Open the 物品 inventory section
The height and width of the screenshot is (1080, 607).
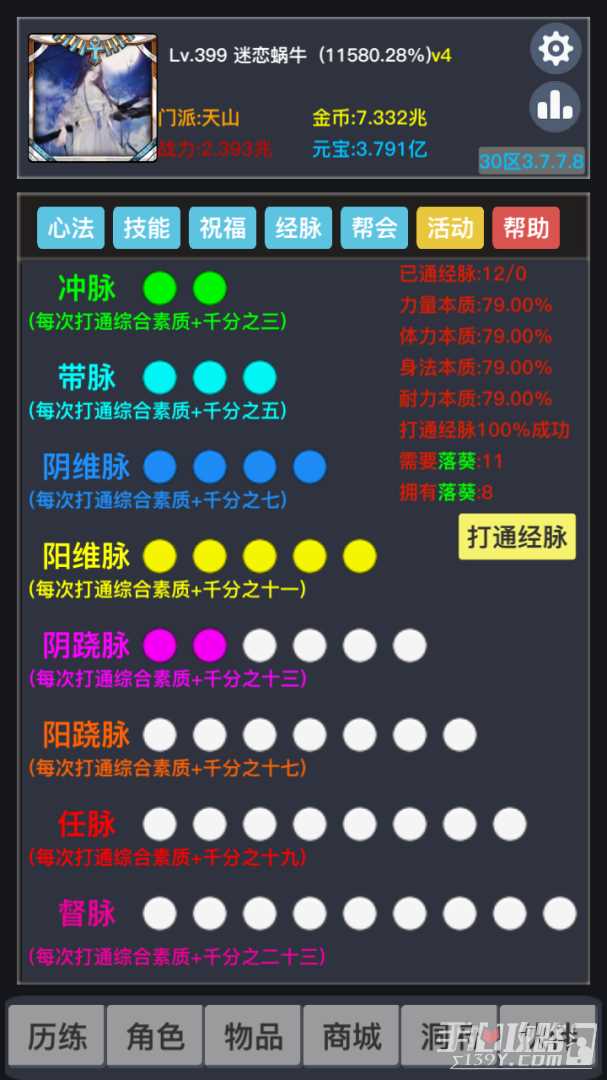pos(253,1036)
